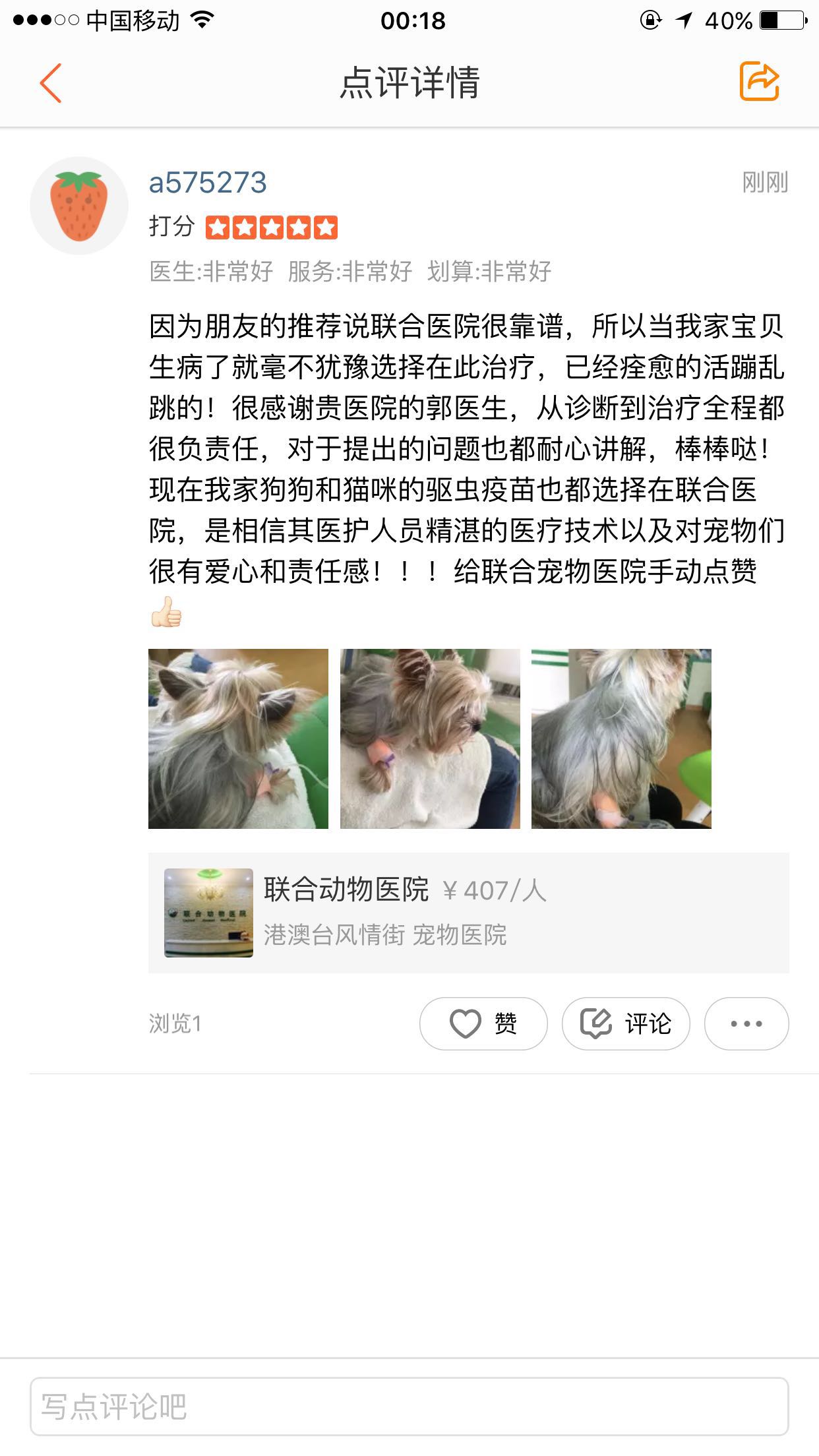View the first dog photo

(x=238, y=739)
